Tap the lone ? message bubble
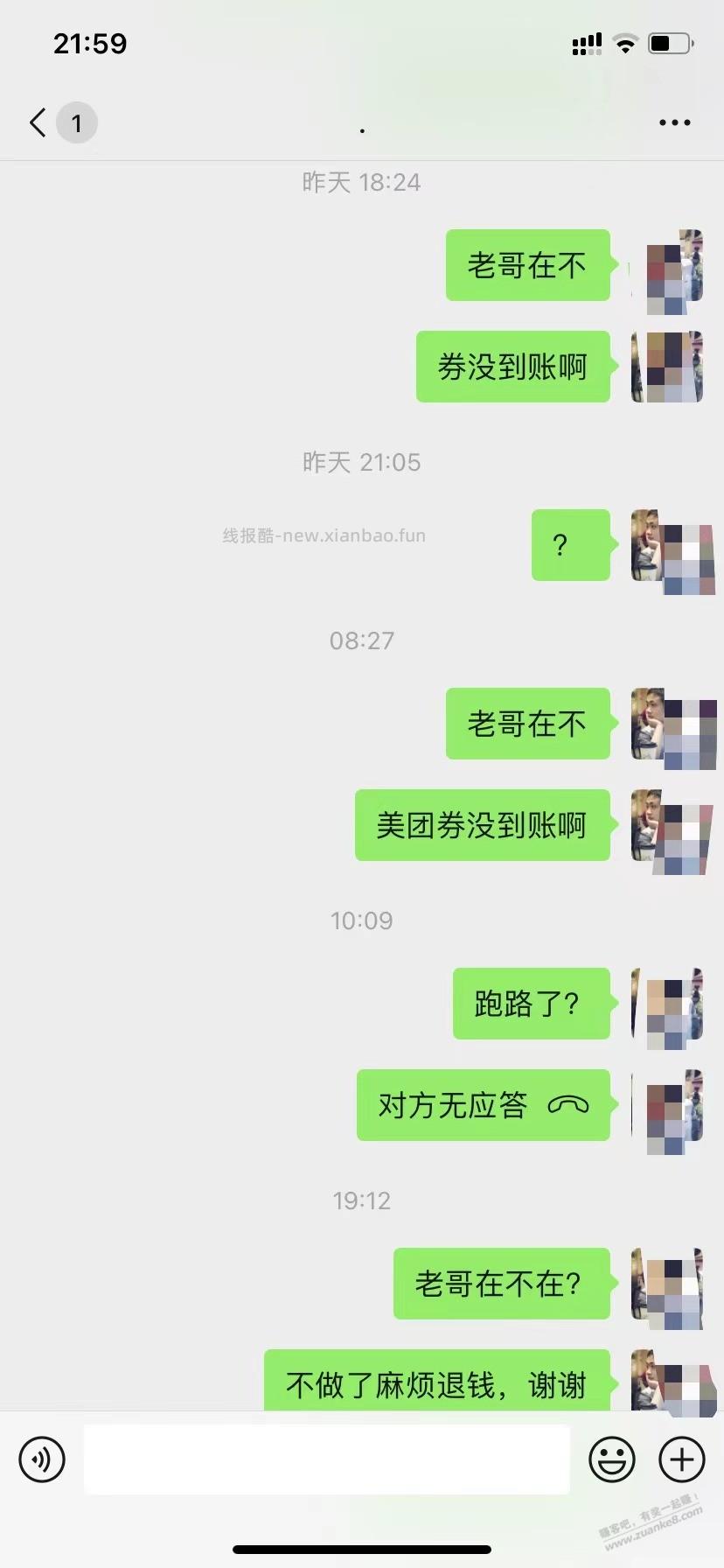Image resolution: width=724 pixels, height=1568 pixels. click(570, 544)
